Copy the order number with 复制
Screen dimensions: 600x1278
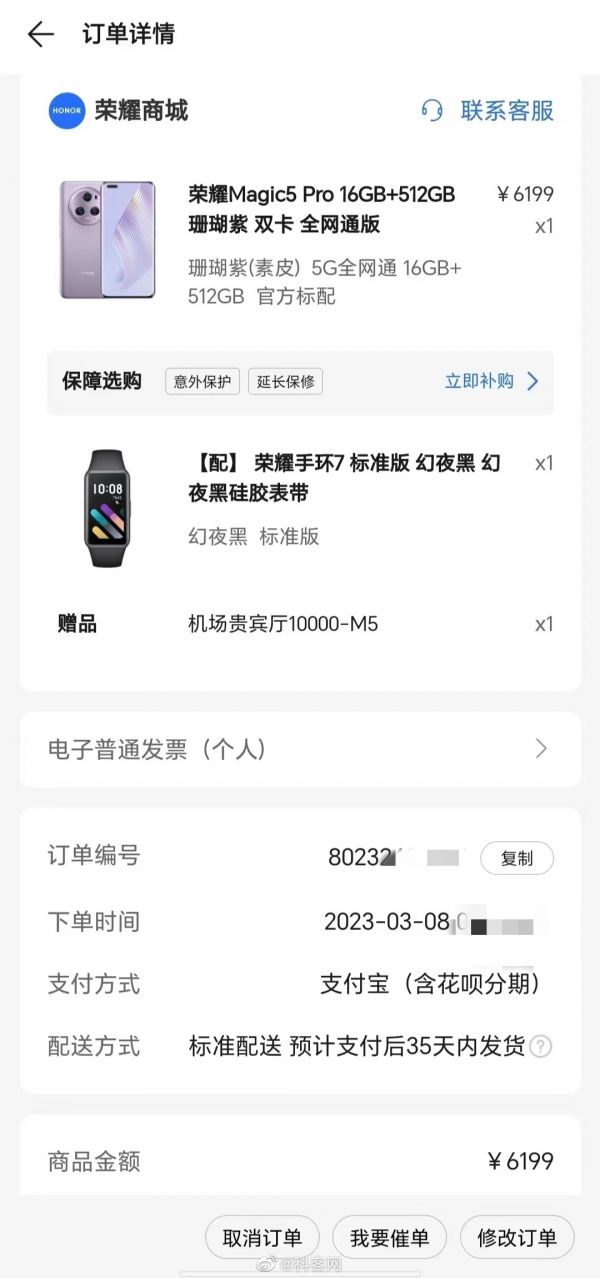517,858
